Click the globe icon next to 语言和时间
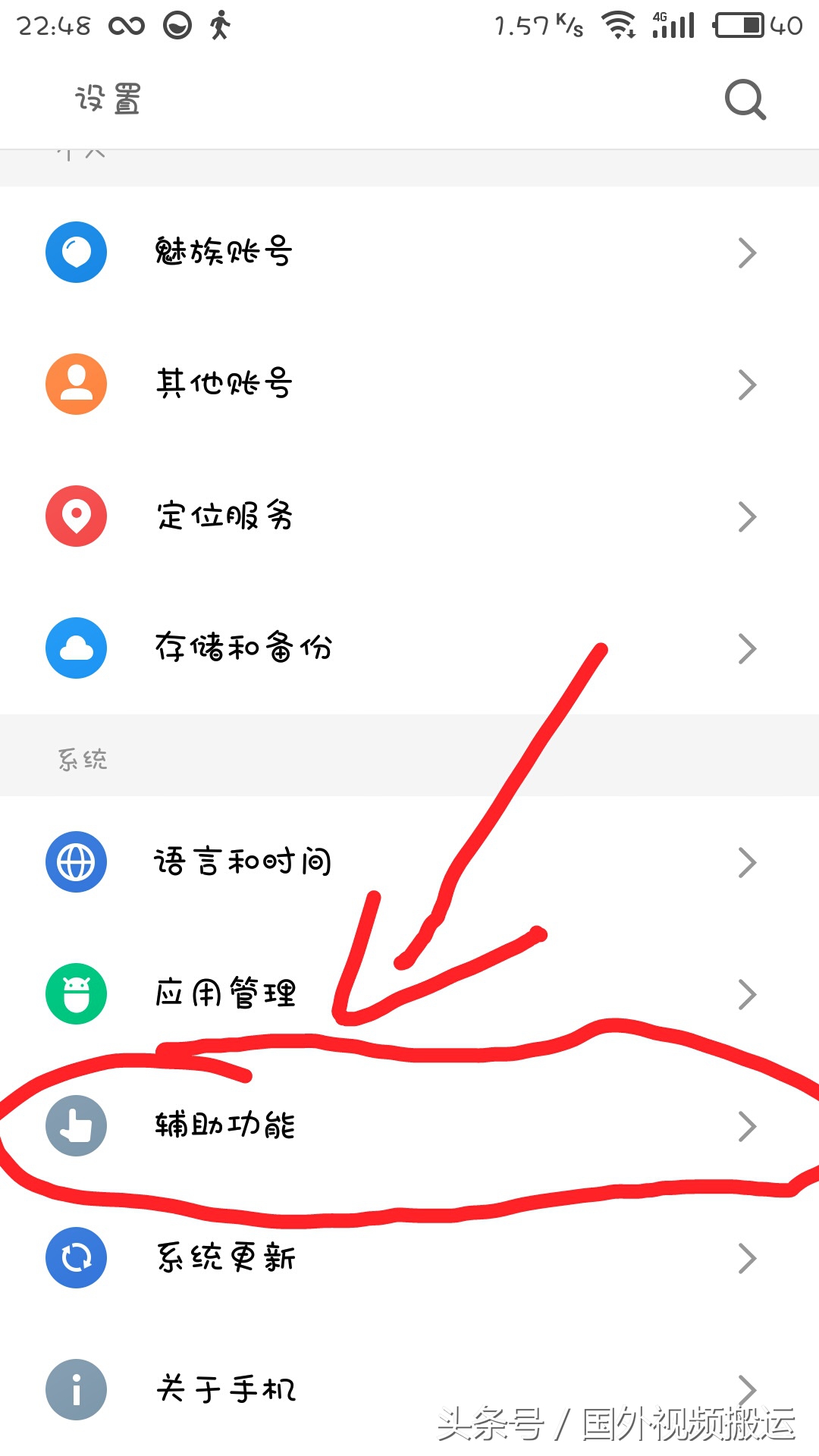This screenshot has width=819, height=1456. [x=75, y=861]
